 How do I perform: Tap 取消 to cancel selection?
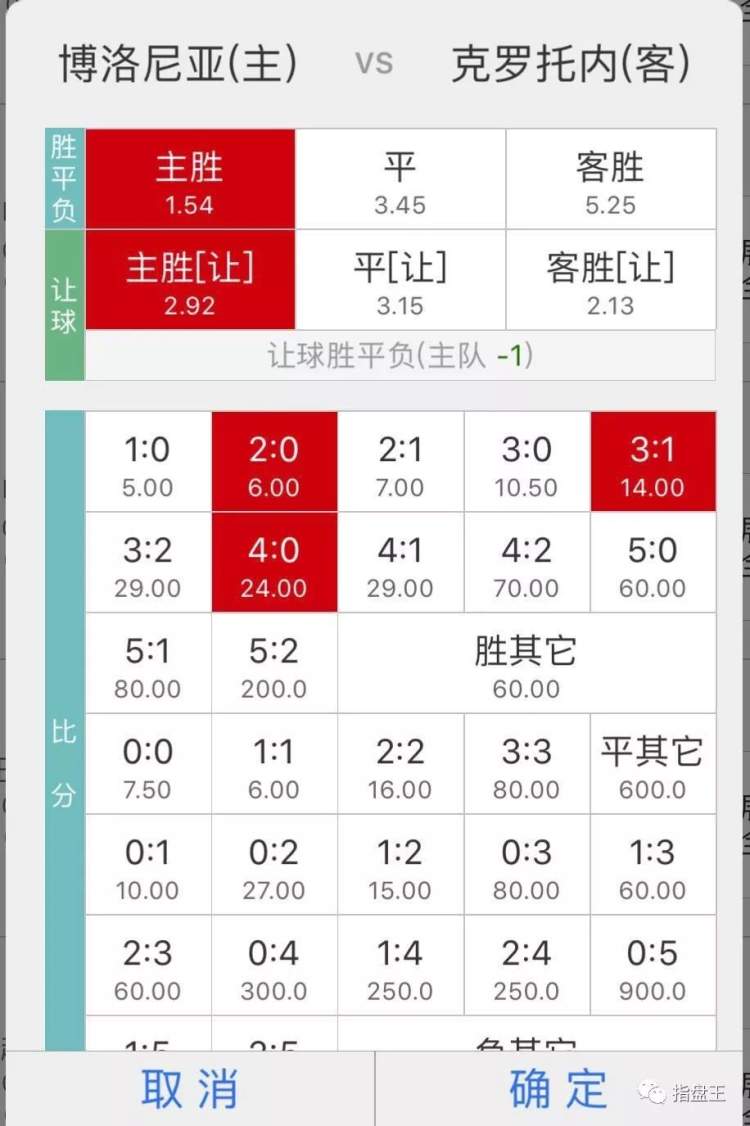(188, 1088)
